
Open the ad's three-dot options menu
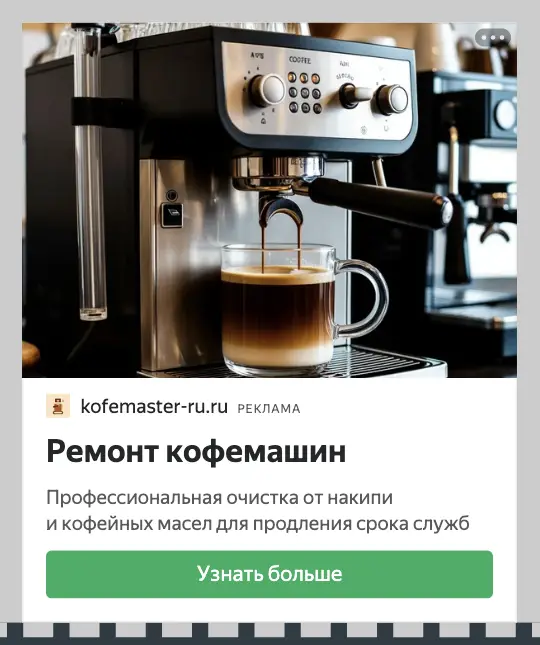coord(493,37)
